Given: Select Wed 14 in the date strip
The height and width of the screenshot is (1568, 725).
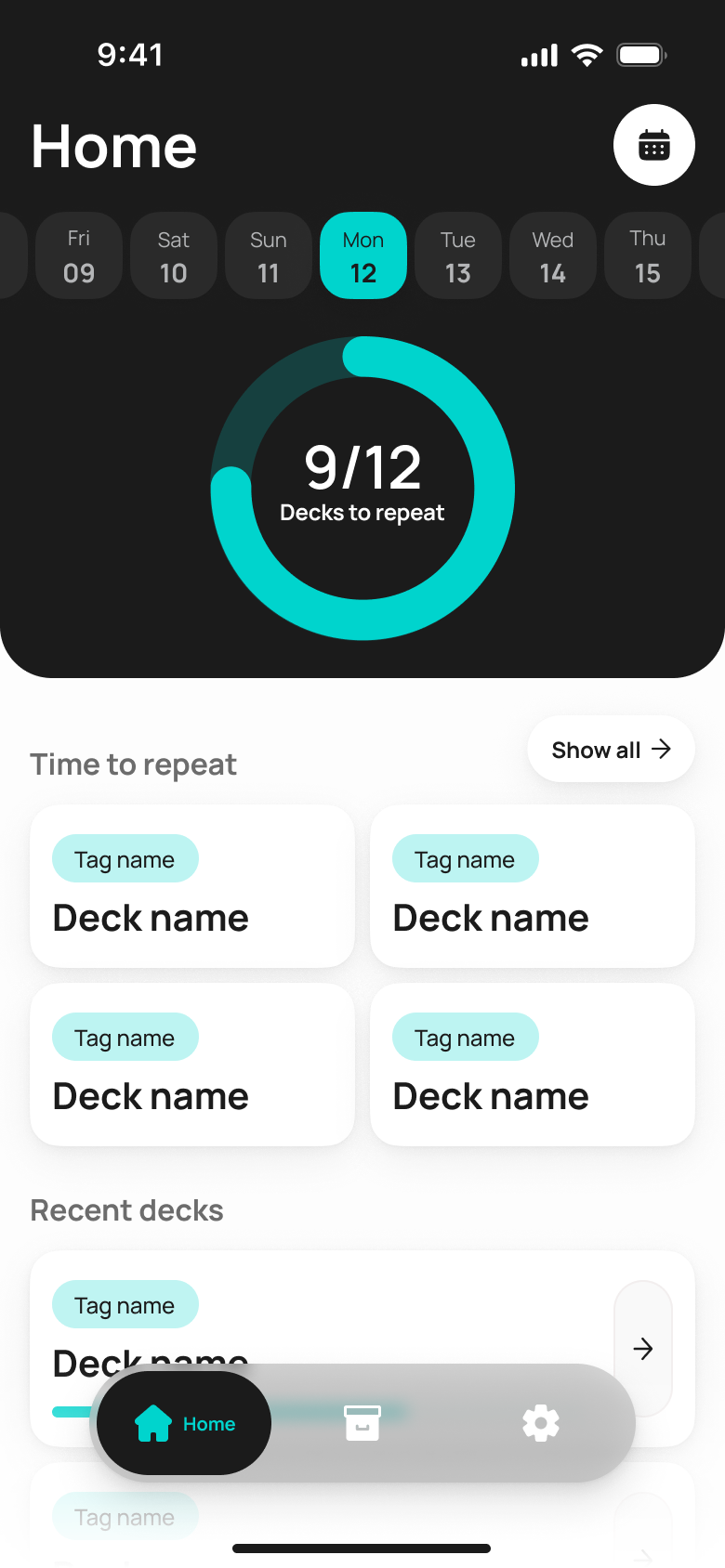Looking at the screenshot, I should (x=553, y=255).
